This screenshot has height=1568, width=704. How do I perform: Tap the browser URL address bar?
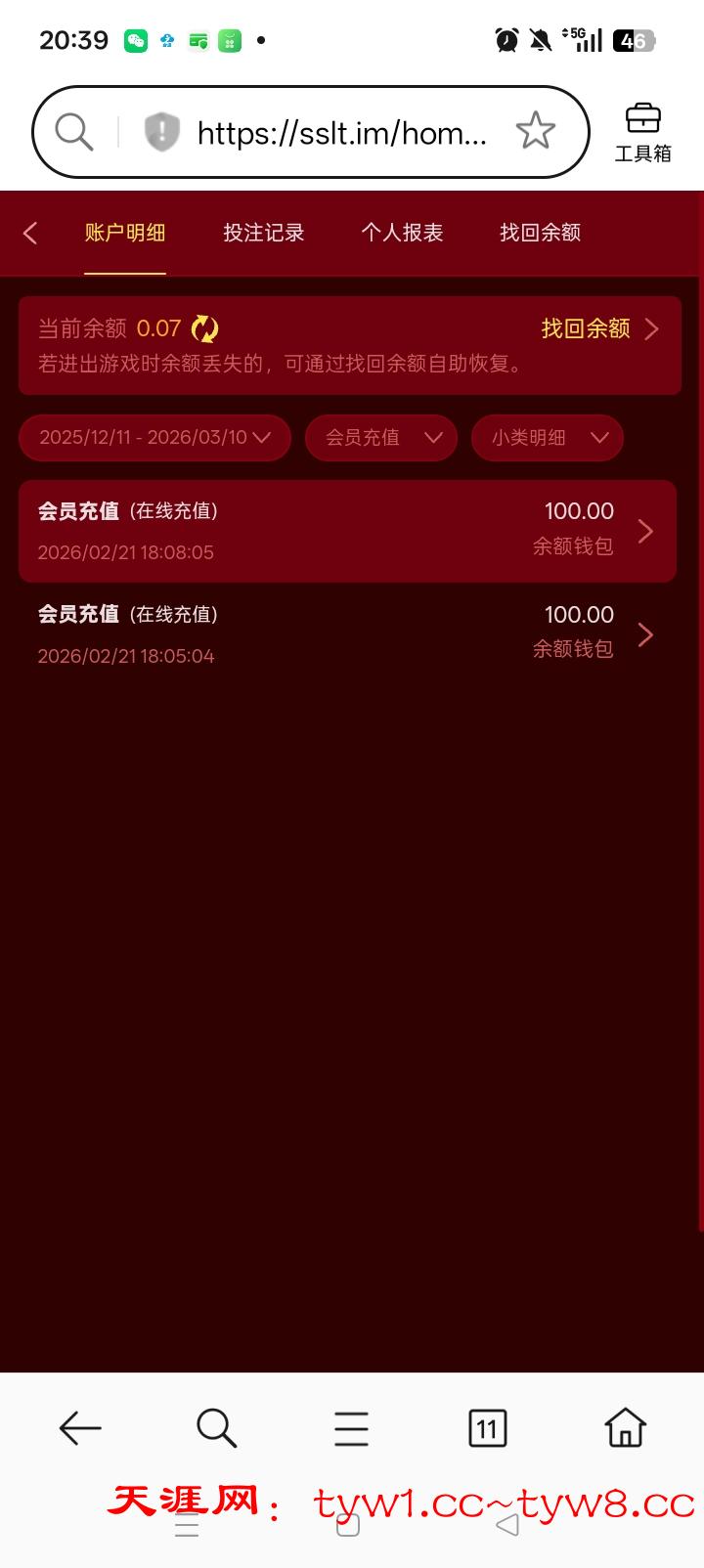pos(340,132)
